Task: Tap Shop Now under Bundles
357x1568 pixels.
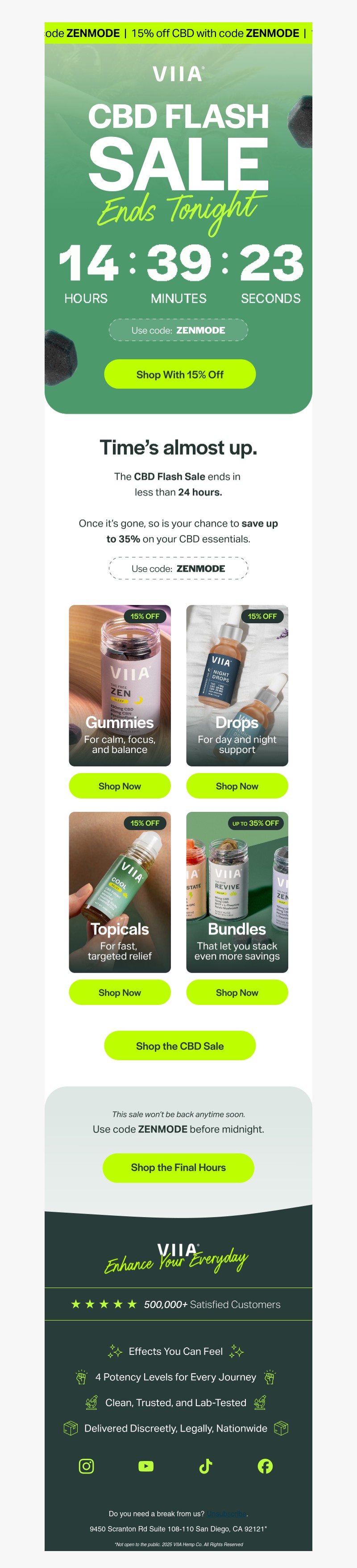Action: [x=237, y=992]
